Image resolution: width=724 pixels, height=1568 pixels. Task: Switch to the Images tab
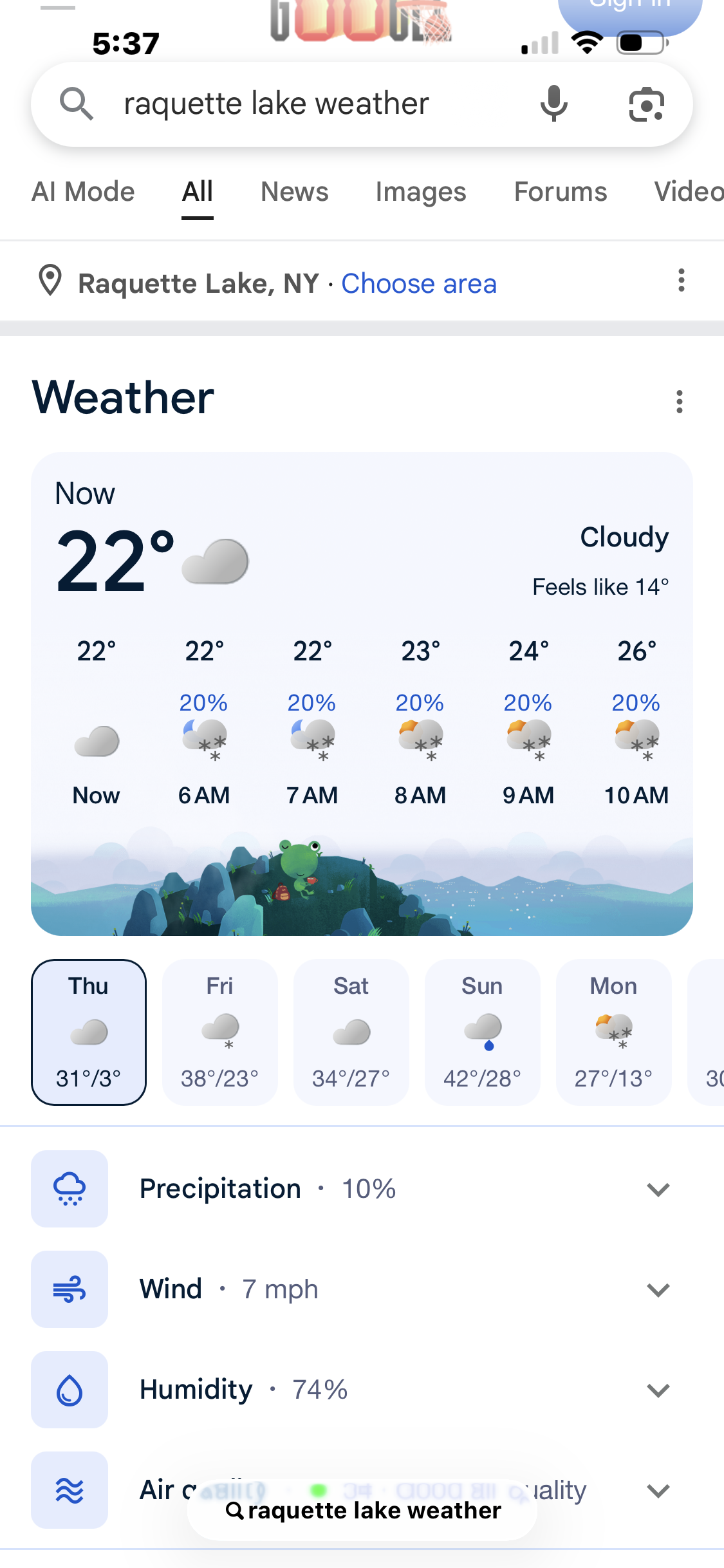point(421,192)
